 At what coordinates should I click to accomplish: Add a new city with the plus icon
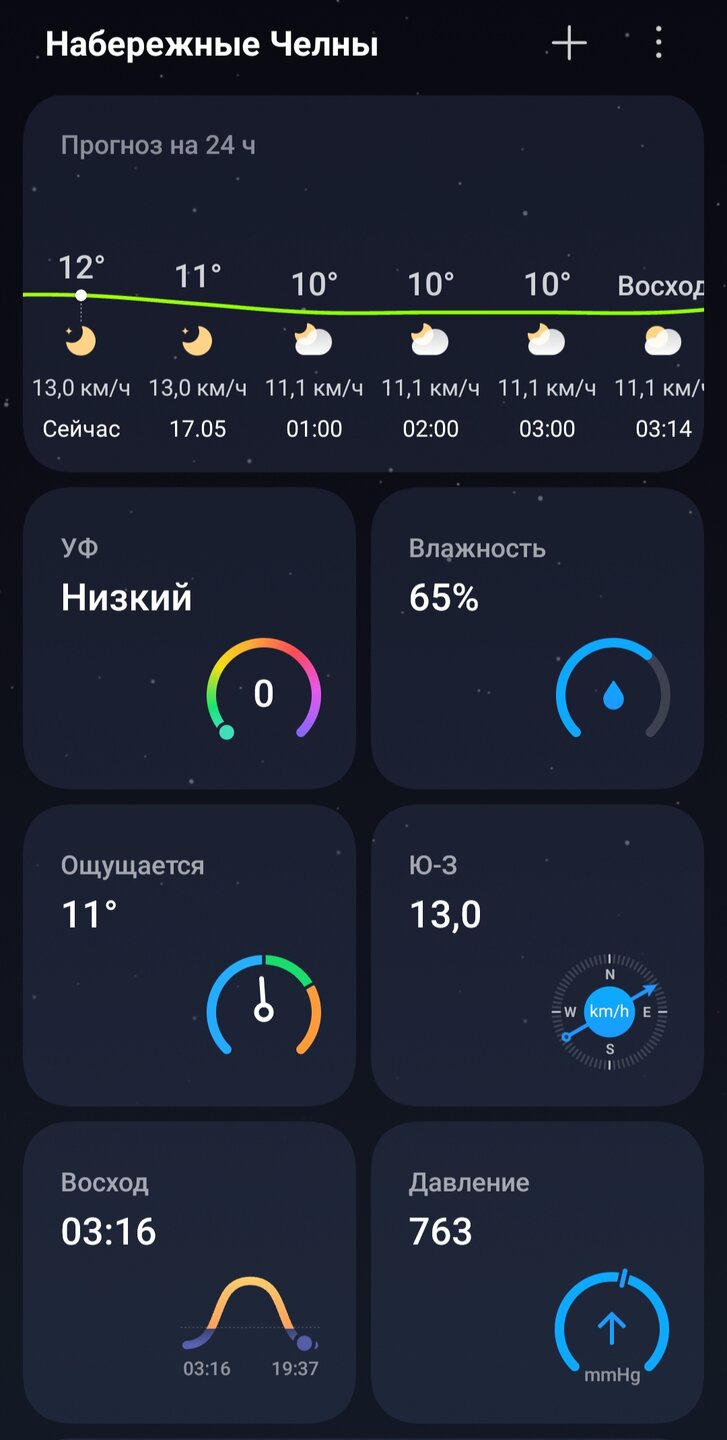(x=569, y=43)
